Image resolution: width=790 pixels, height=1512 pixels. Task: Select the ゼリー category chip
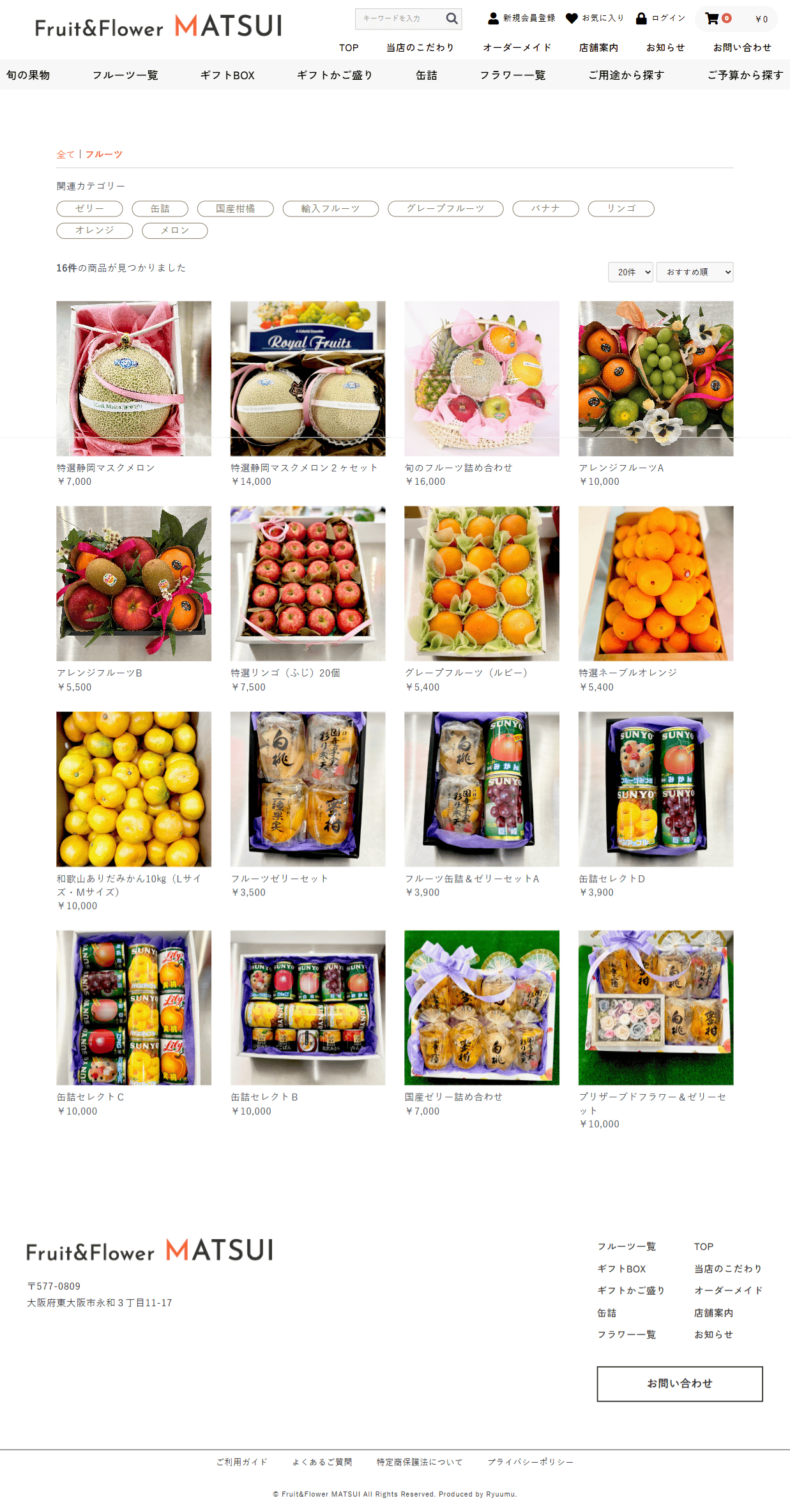[x=89, y=209]
